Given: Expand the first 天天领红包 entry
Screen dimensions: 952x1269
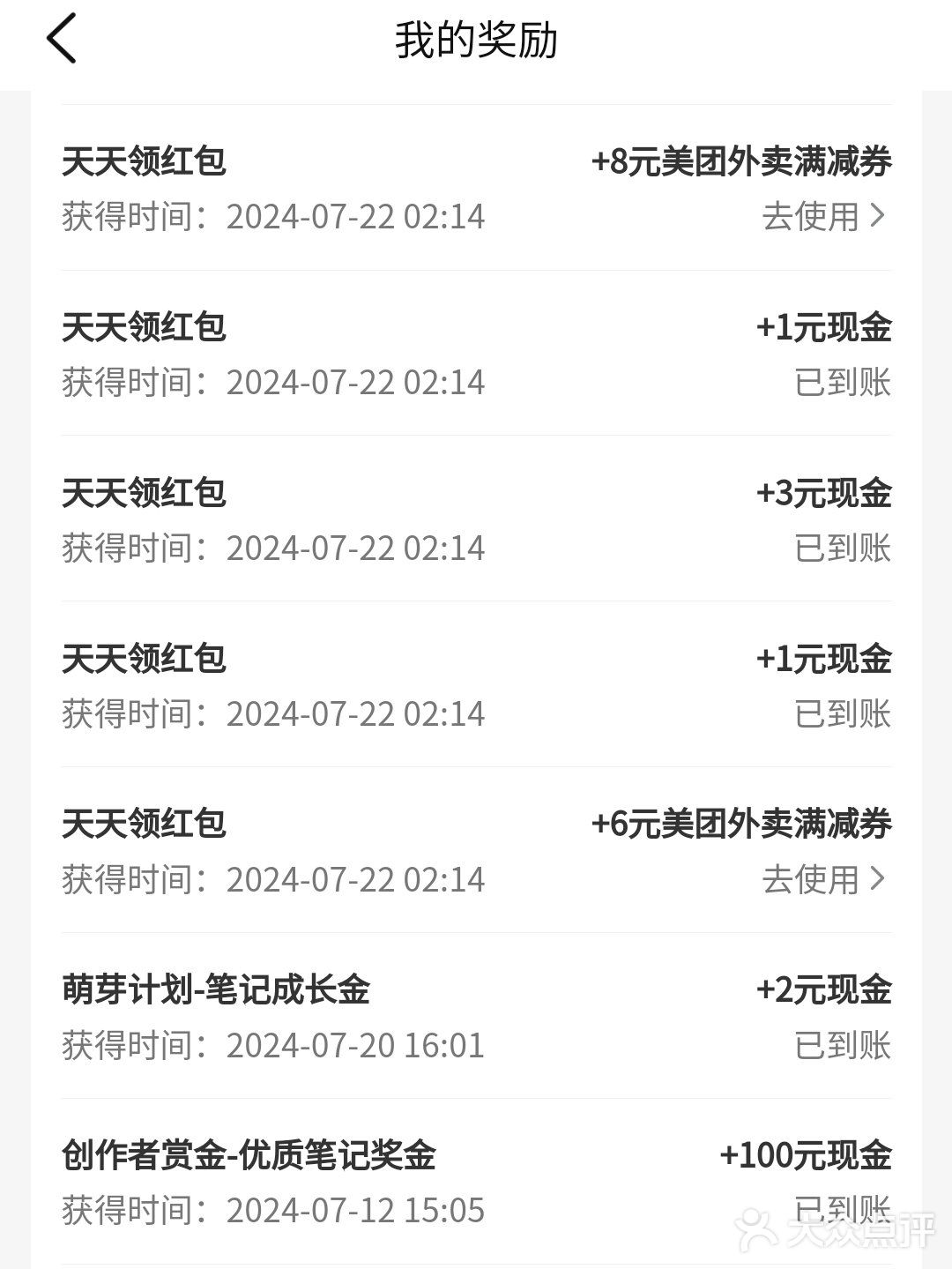Looking at the screenshot, I should pos(146,160).
